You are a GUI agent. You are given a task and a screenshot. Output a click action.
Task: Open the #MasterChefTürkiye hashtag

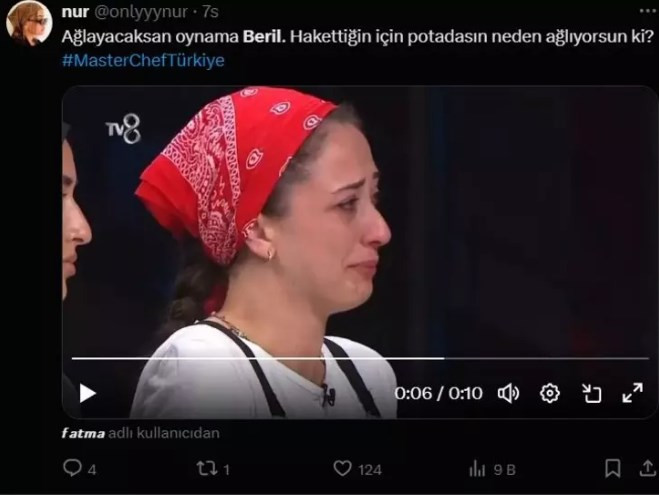tap(143, 60)
